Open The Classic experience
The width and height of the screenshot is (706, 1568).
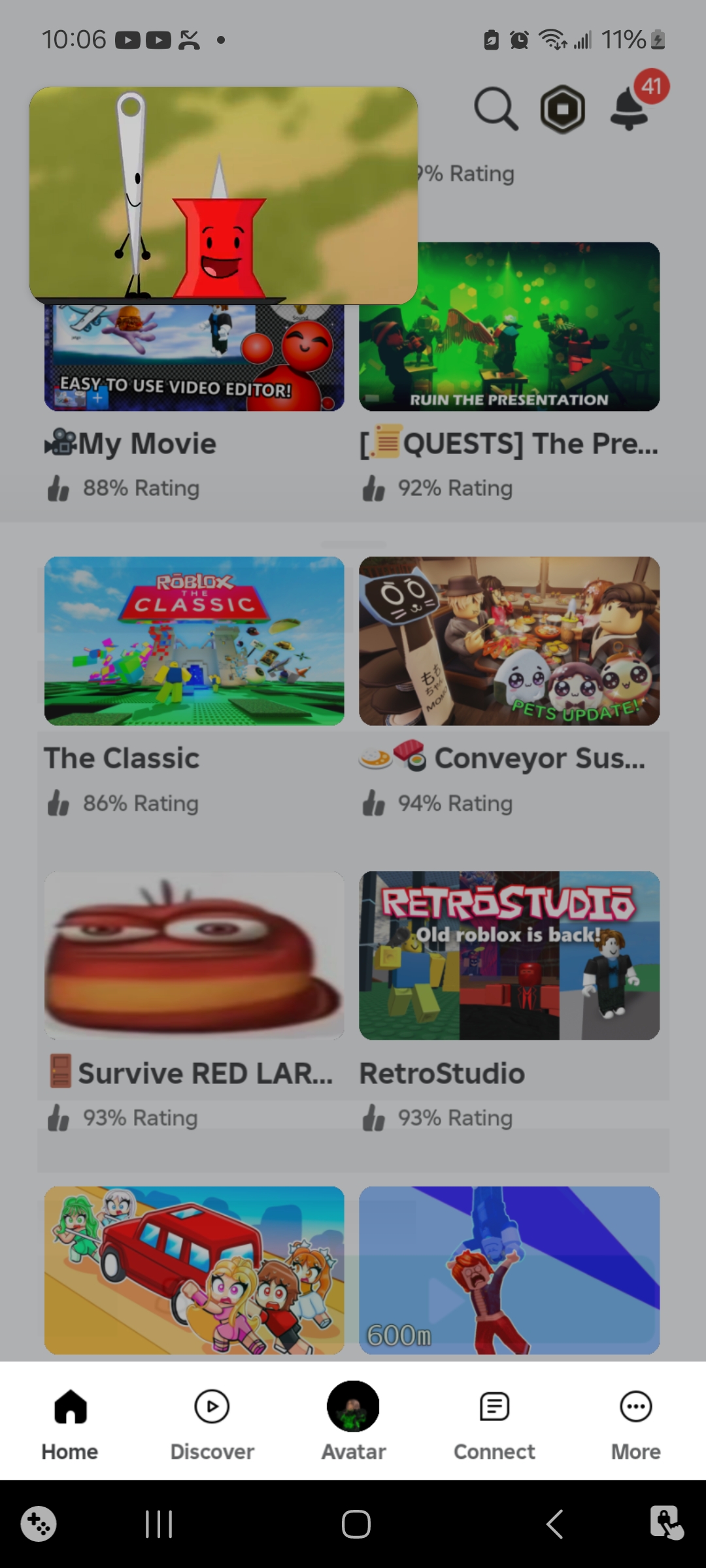coord(194,641)
